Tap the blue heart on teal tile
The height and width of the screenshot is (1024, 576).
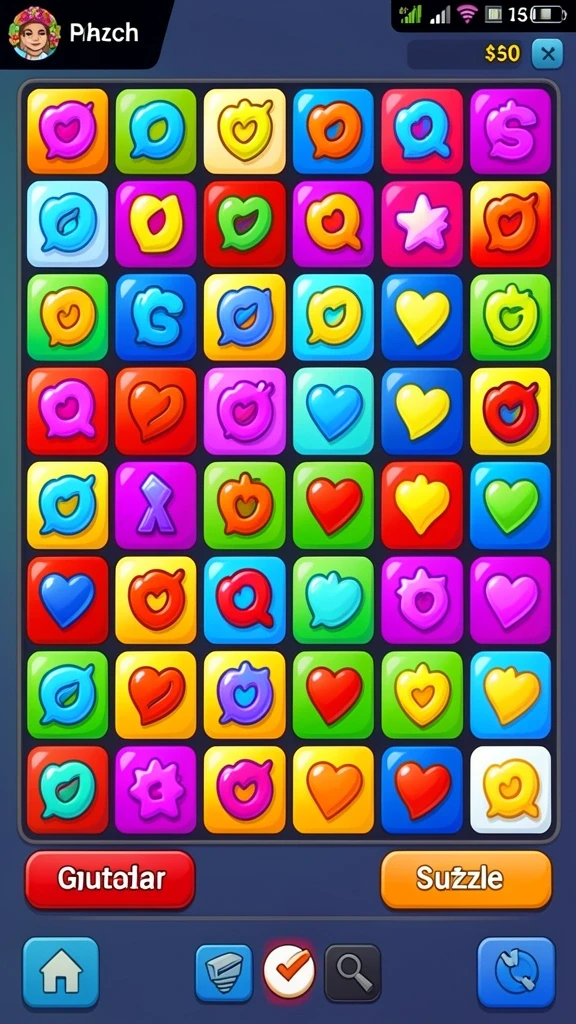point(333,411)
